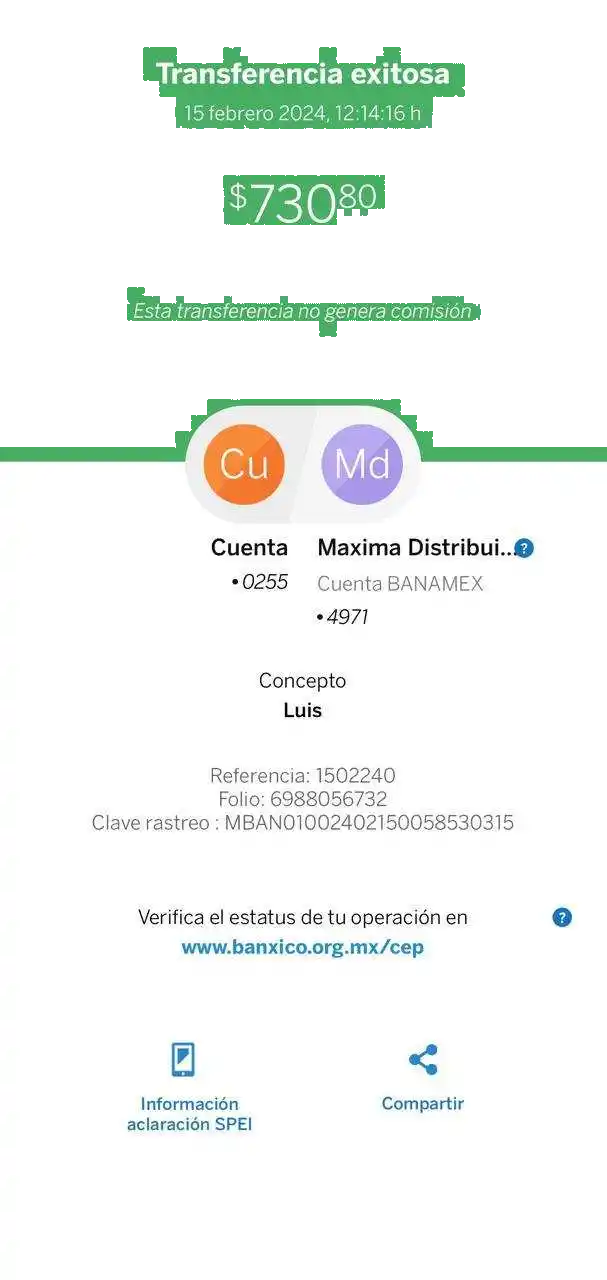
Task: Open www.banxico.org.mx/cep link
Action: [302, 947]
